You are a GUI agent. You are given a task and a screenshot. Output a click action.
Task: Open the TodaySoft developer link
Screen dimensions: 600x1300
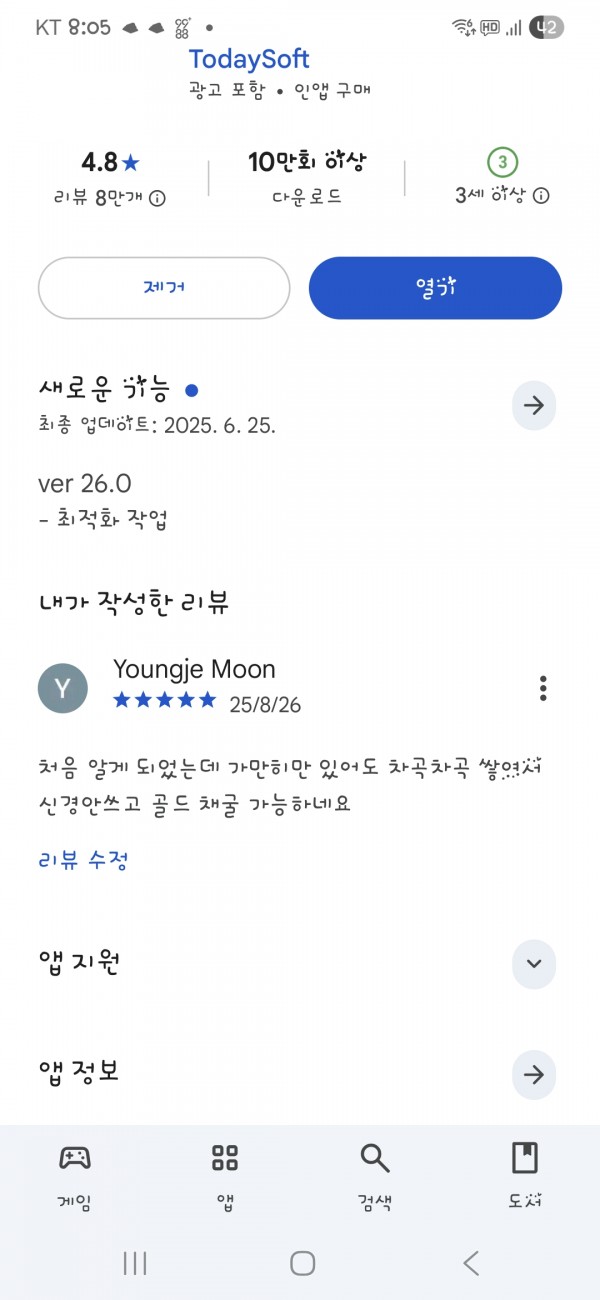[249, 59]
